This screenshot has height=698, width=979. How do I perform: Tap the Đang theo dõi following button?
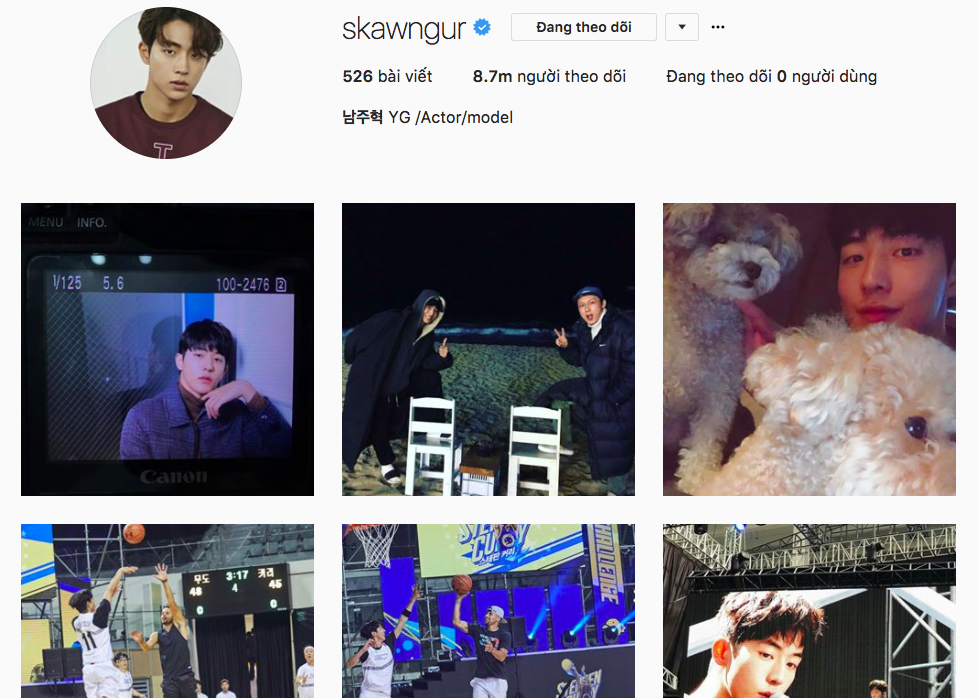[583, 27]
